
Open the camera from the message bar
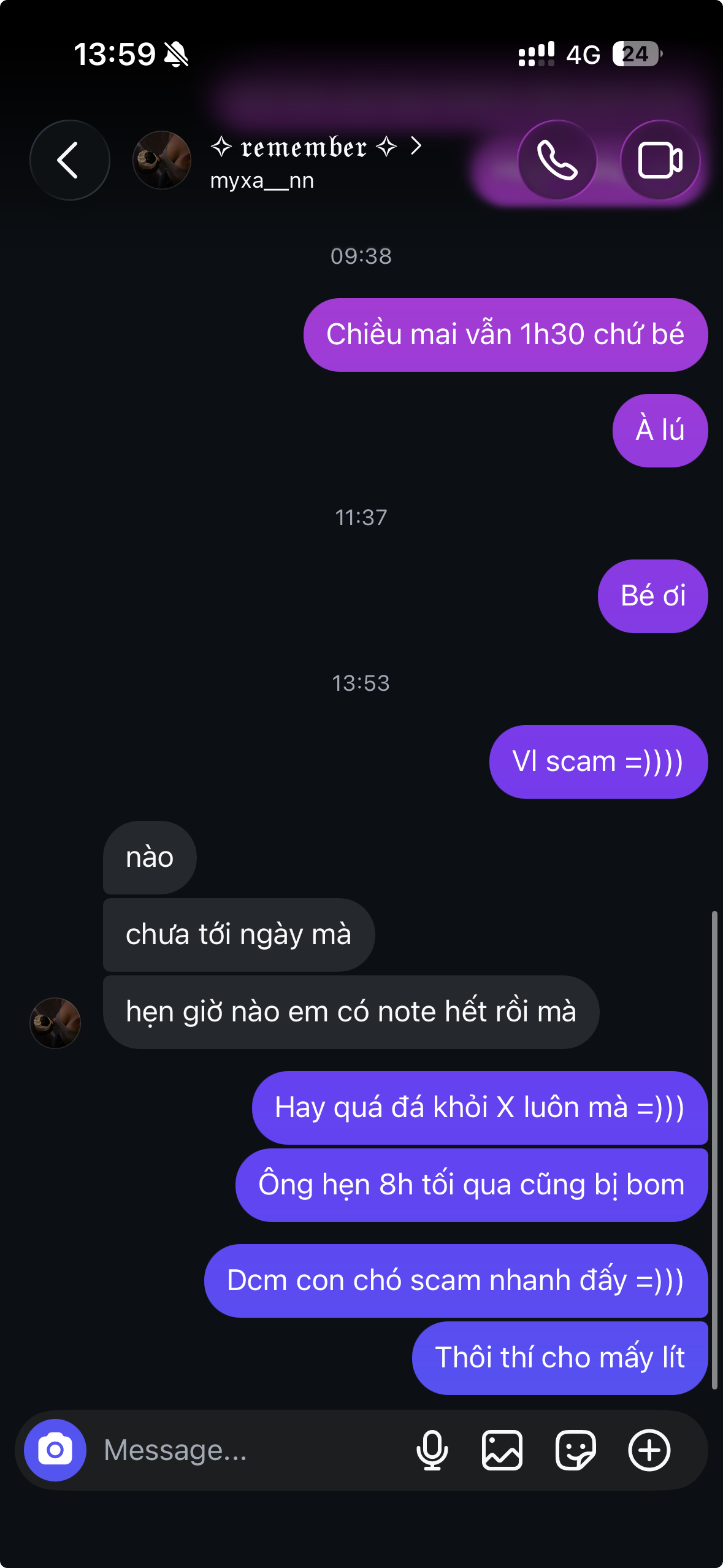coord(55,1450)
